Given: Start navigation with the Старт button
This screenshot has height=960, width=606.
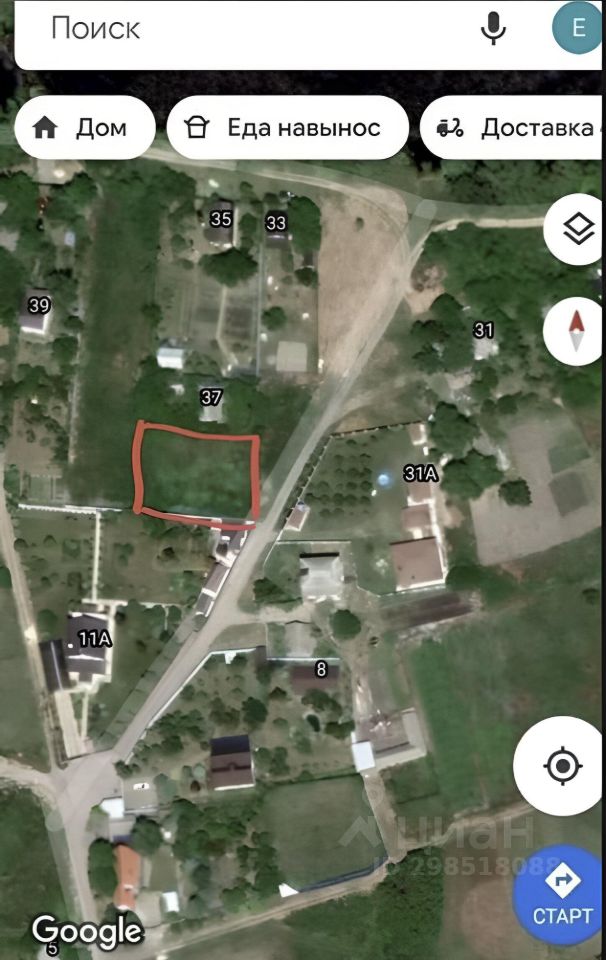Looking at the screenshot, I should tap(562, 893).
